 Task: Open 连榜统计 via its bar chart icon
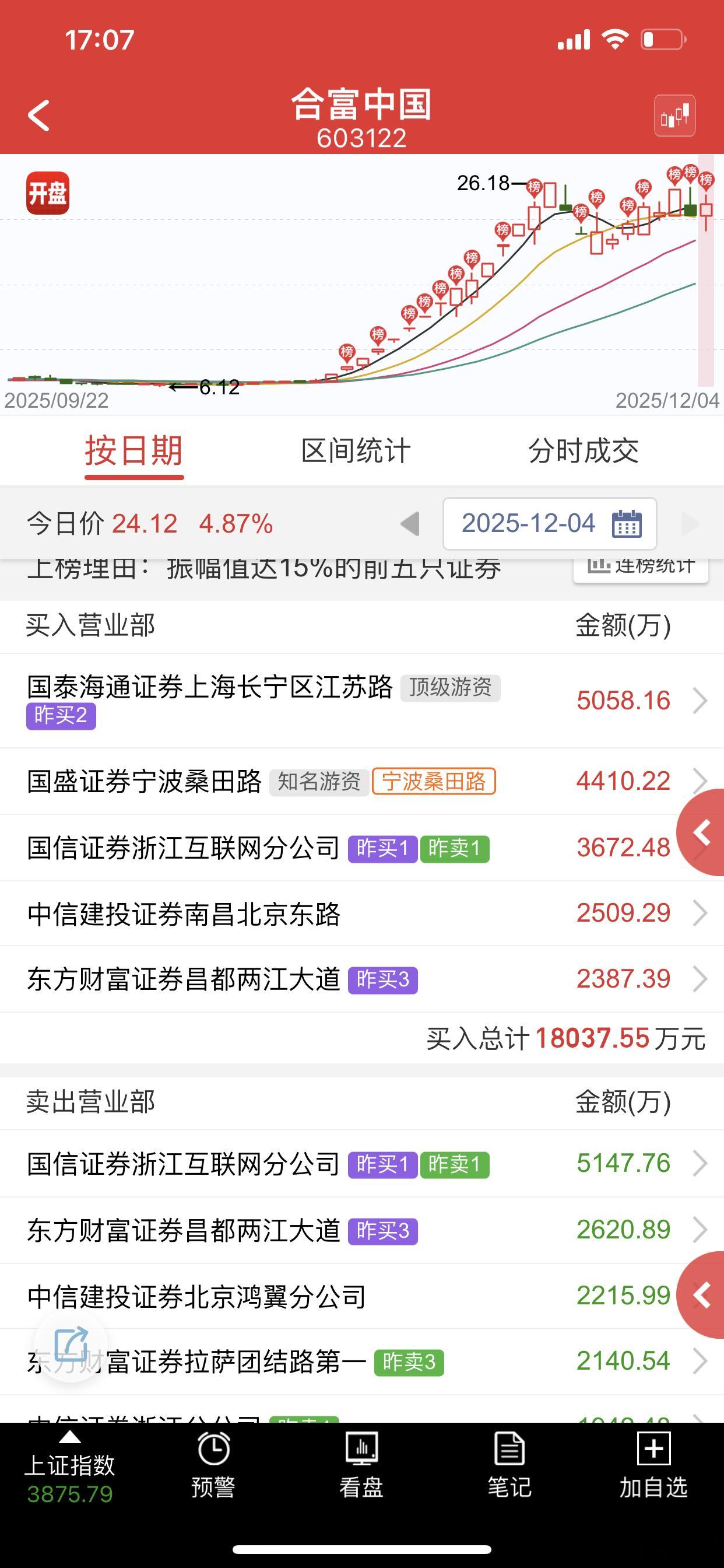[x=639, y=566]
